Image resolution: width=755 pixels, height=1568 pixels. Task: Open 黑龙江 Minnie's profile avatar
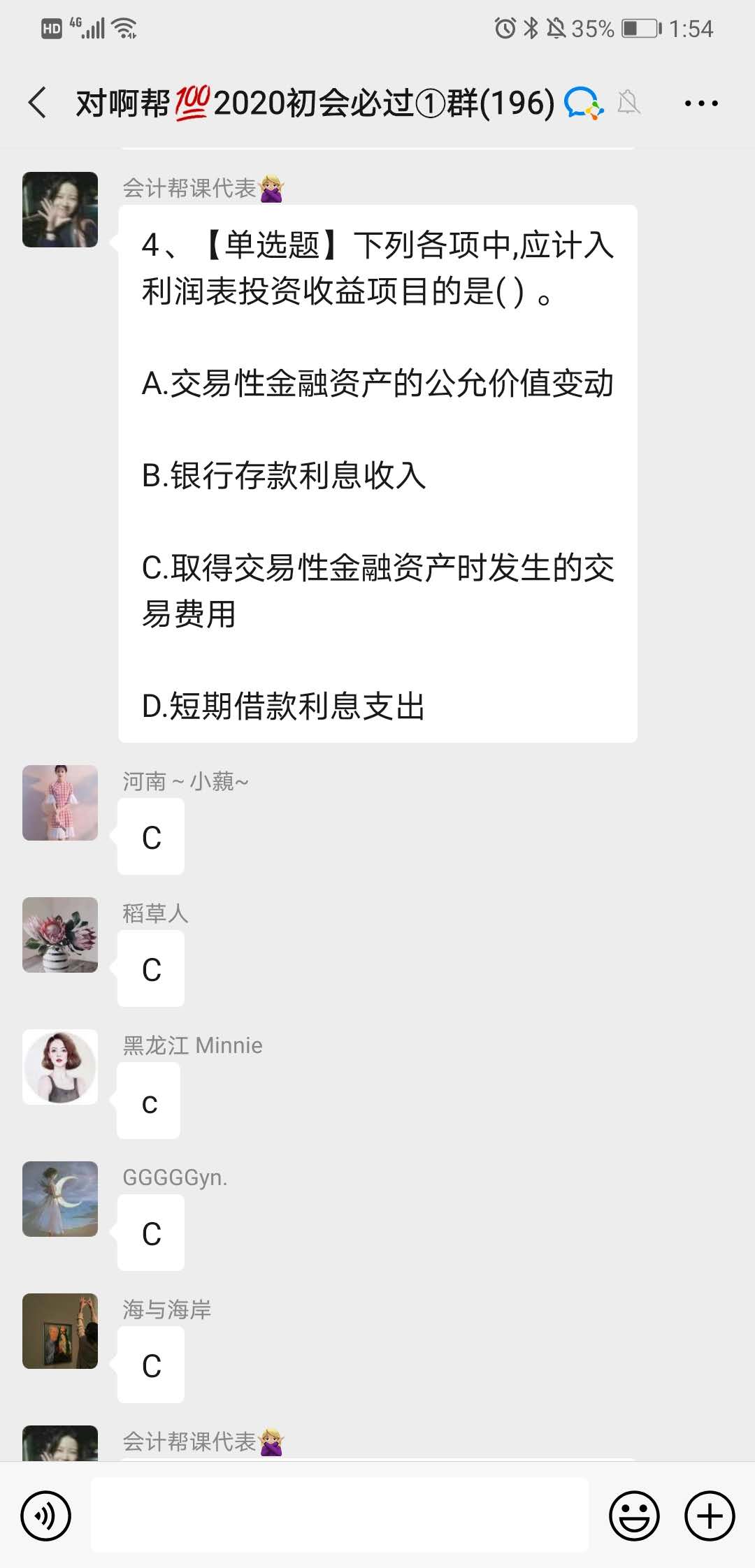pyautogui.click(x=60, y=1067)
